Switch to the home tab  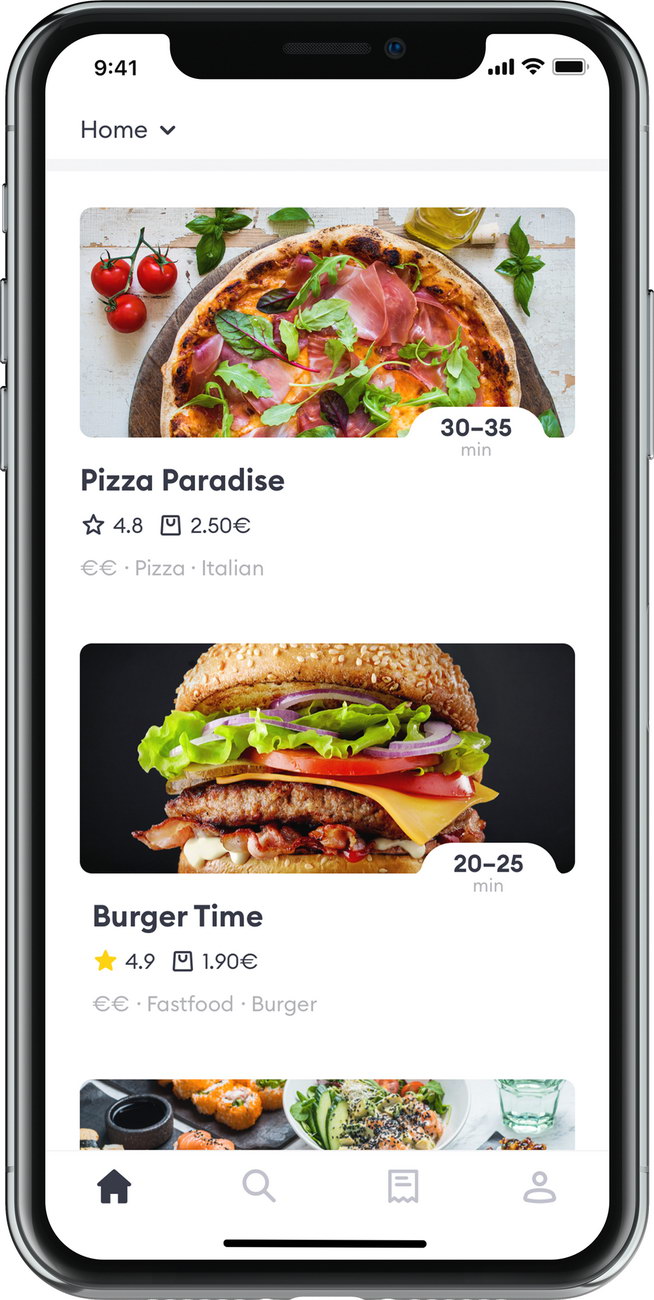tap(114, 1187)
